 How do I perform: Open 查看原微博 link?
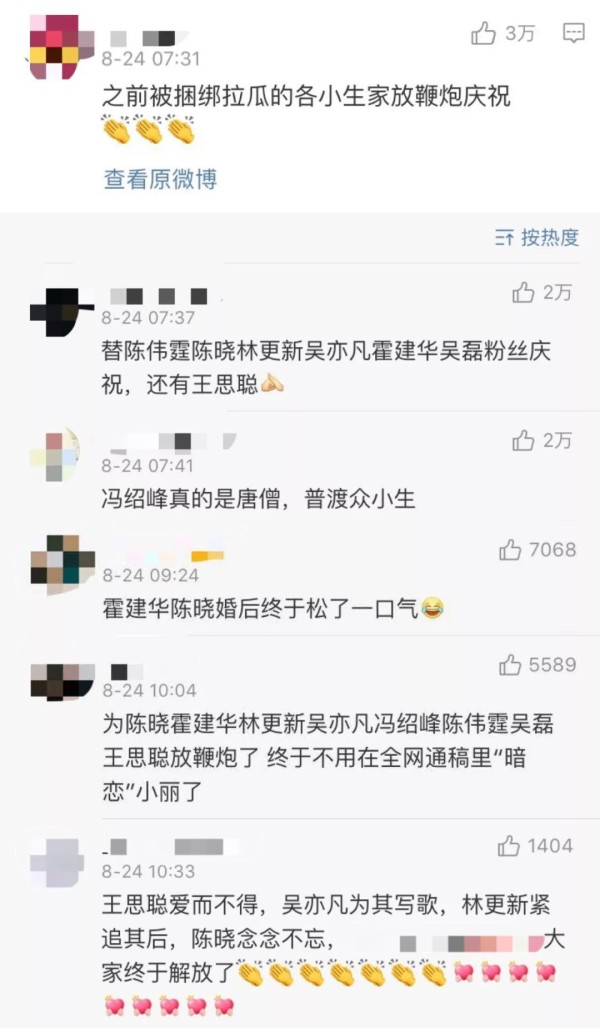click(x=160, y=179)
